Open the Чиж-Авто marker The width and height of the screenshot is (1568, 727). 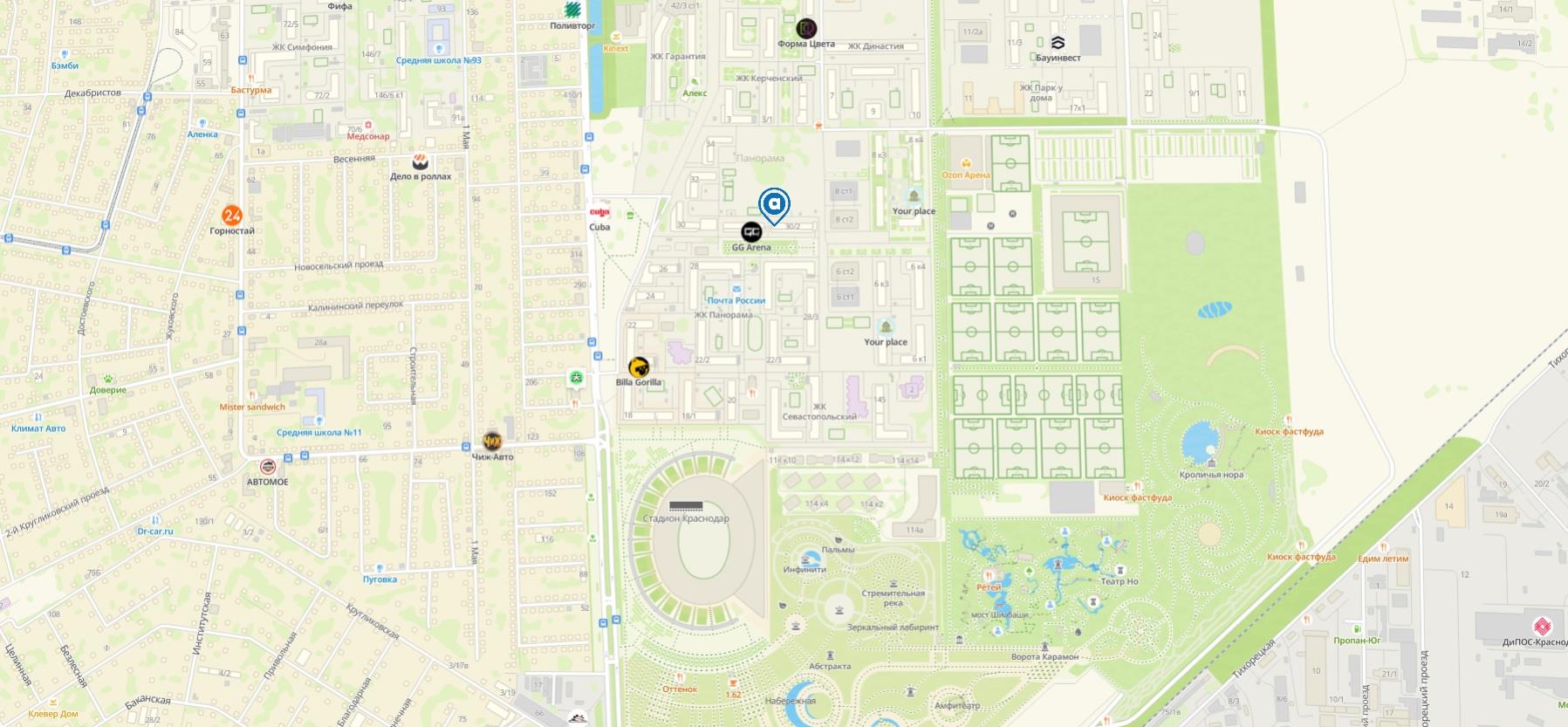(x=492, y=442)
